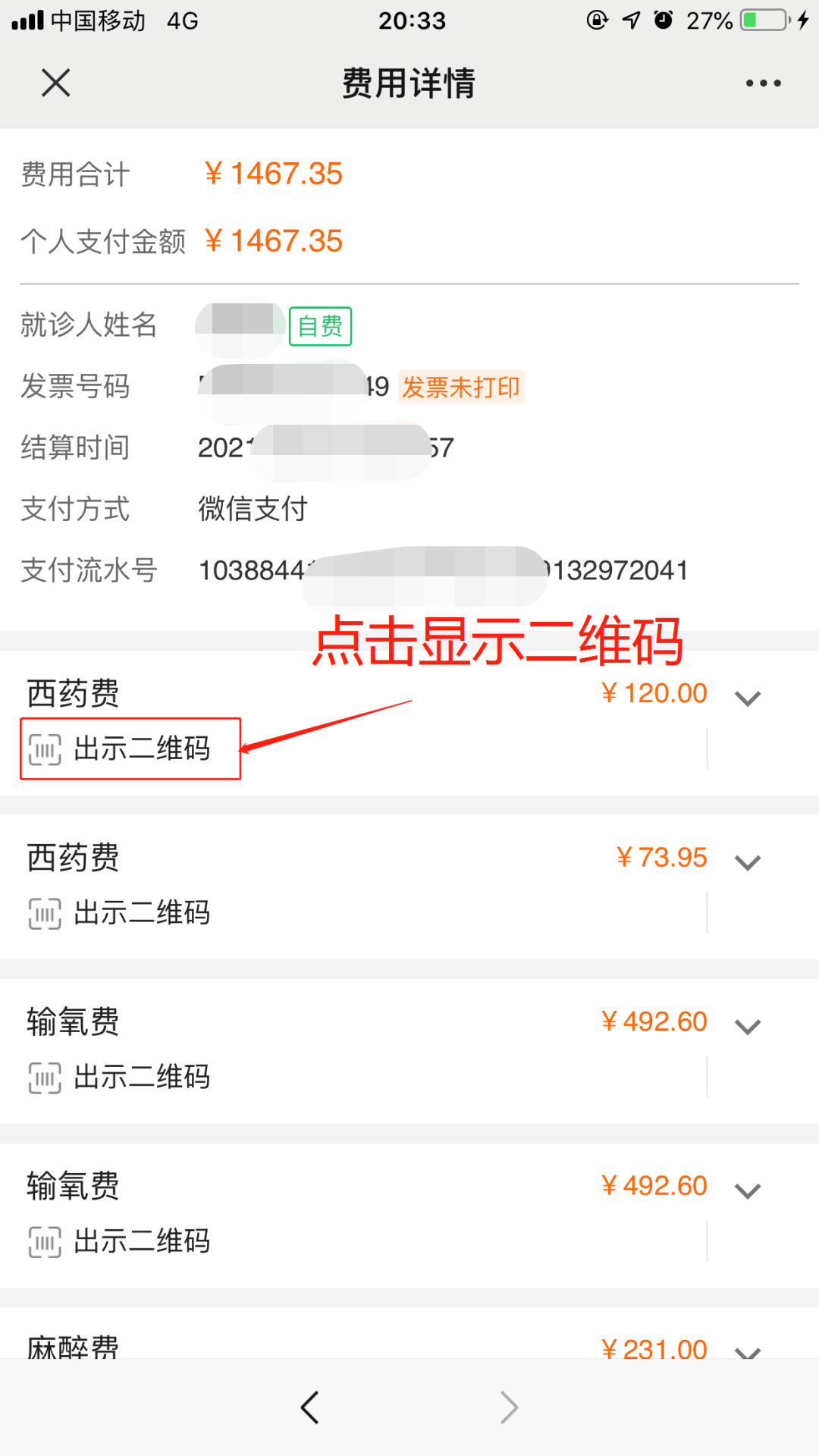
Task: Show QR code for 西药费 ¥73.95
Action: (x=120, y=912)
